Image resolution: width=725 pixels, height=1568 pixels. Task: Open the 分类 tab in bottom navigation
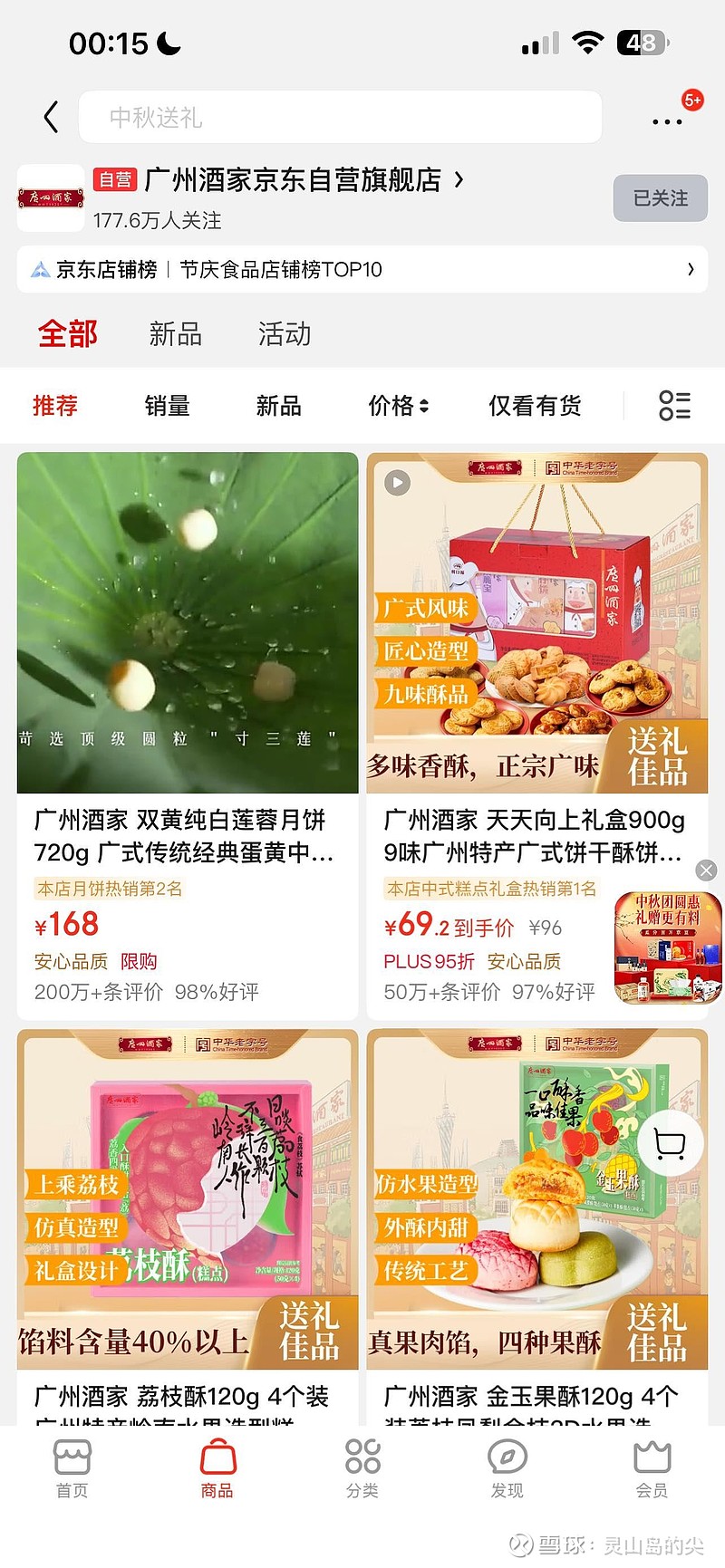tap(362, 1469)
